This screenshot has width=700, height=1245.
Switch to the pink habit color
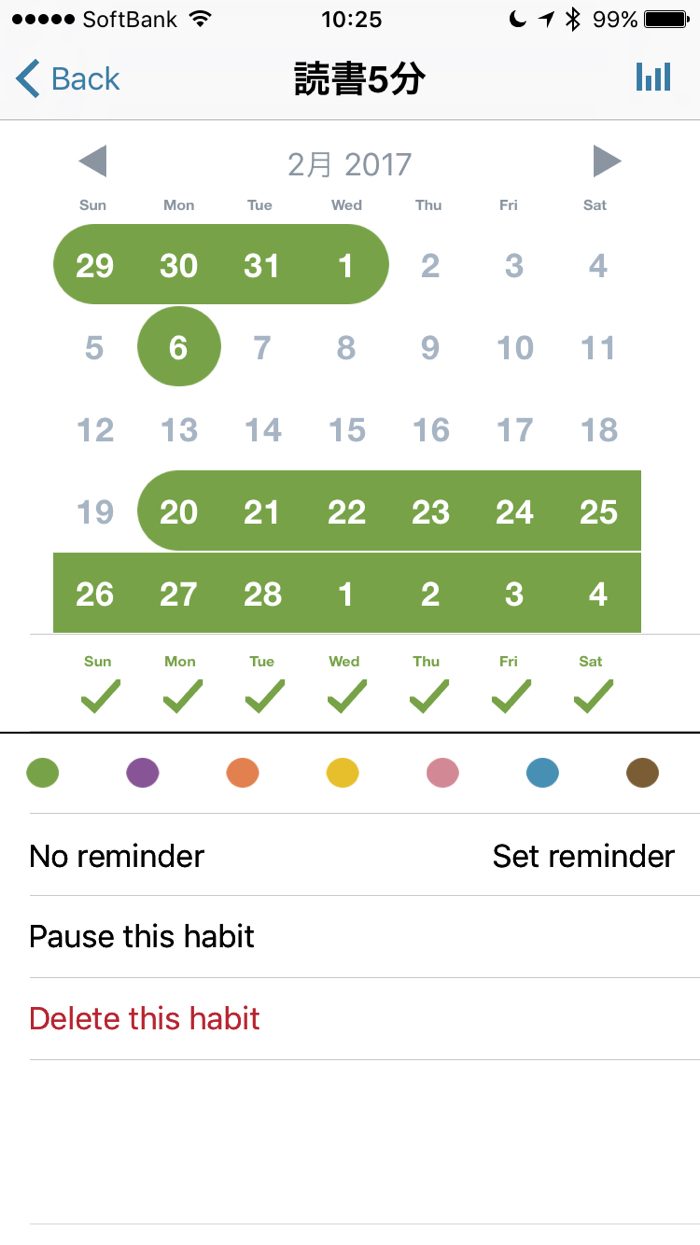pyautogui.click(x=443, y=773)
